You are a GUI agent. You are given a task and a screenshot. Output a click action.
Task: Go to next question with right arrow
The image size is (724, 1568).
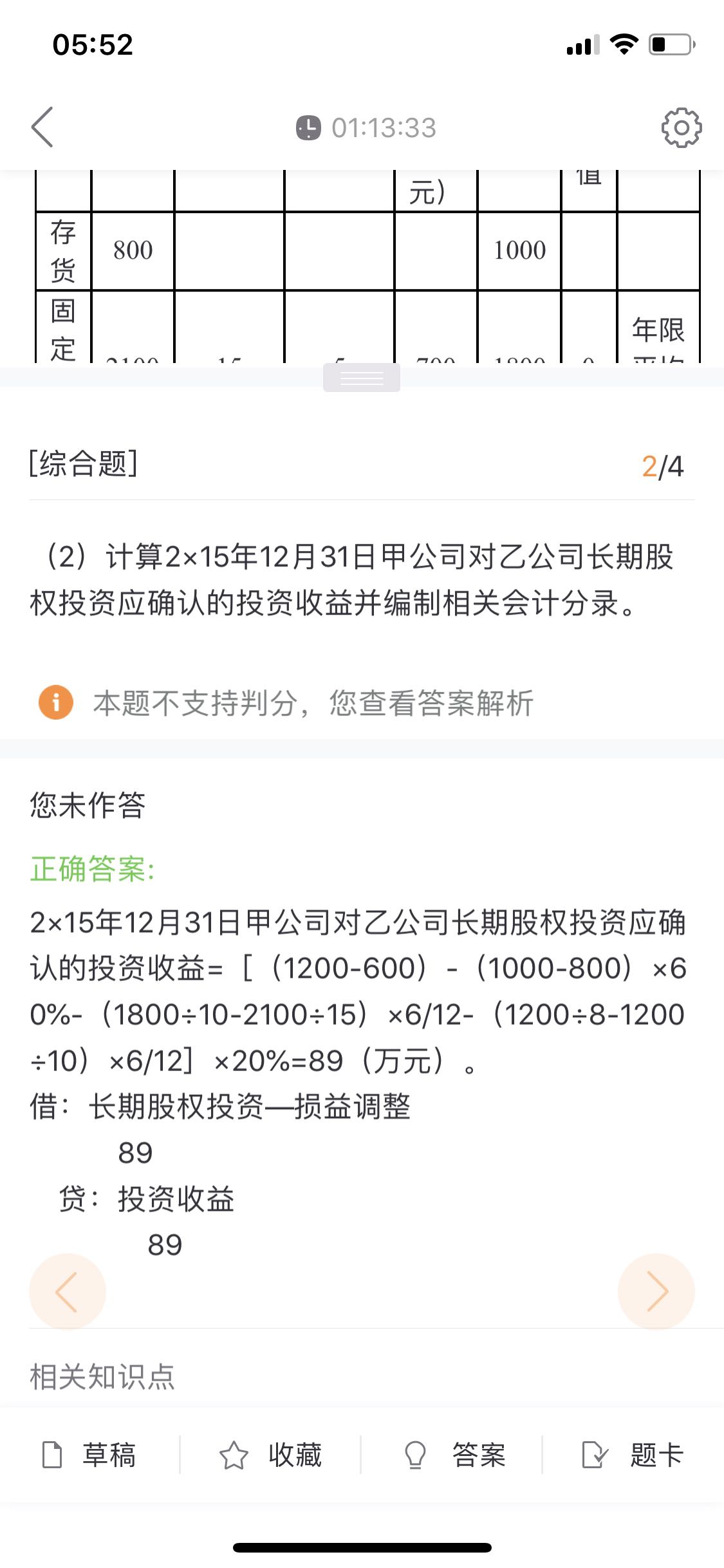[656, 1291]
